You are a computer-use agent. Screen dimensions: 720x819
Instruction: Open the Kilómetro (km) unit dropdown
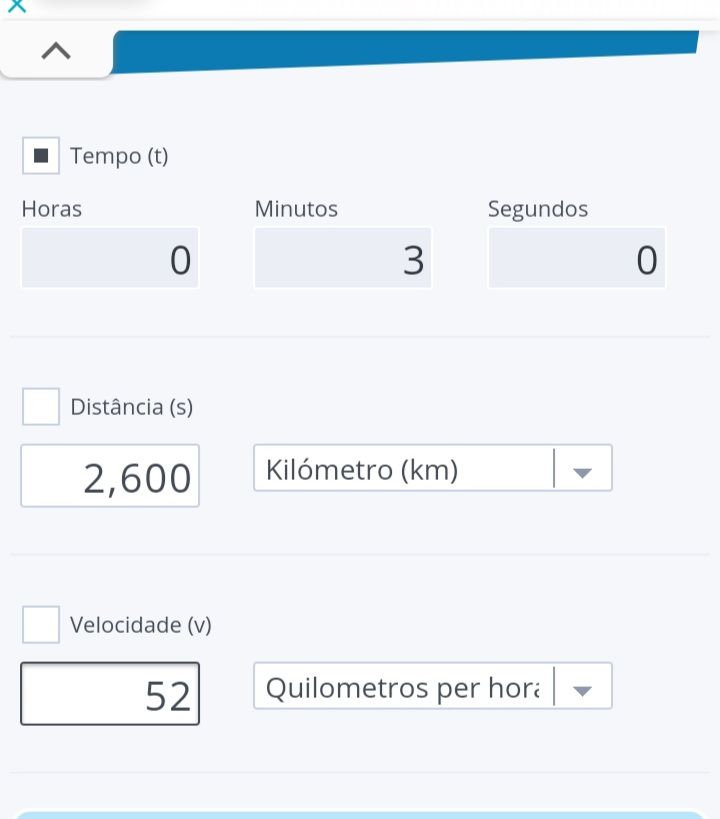click(432, 469)
